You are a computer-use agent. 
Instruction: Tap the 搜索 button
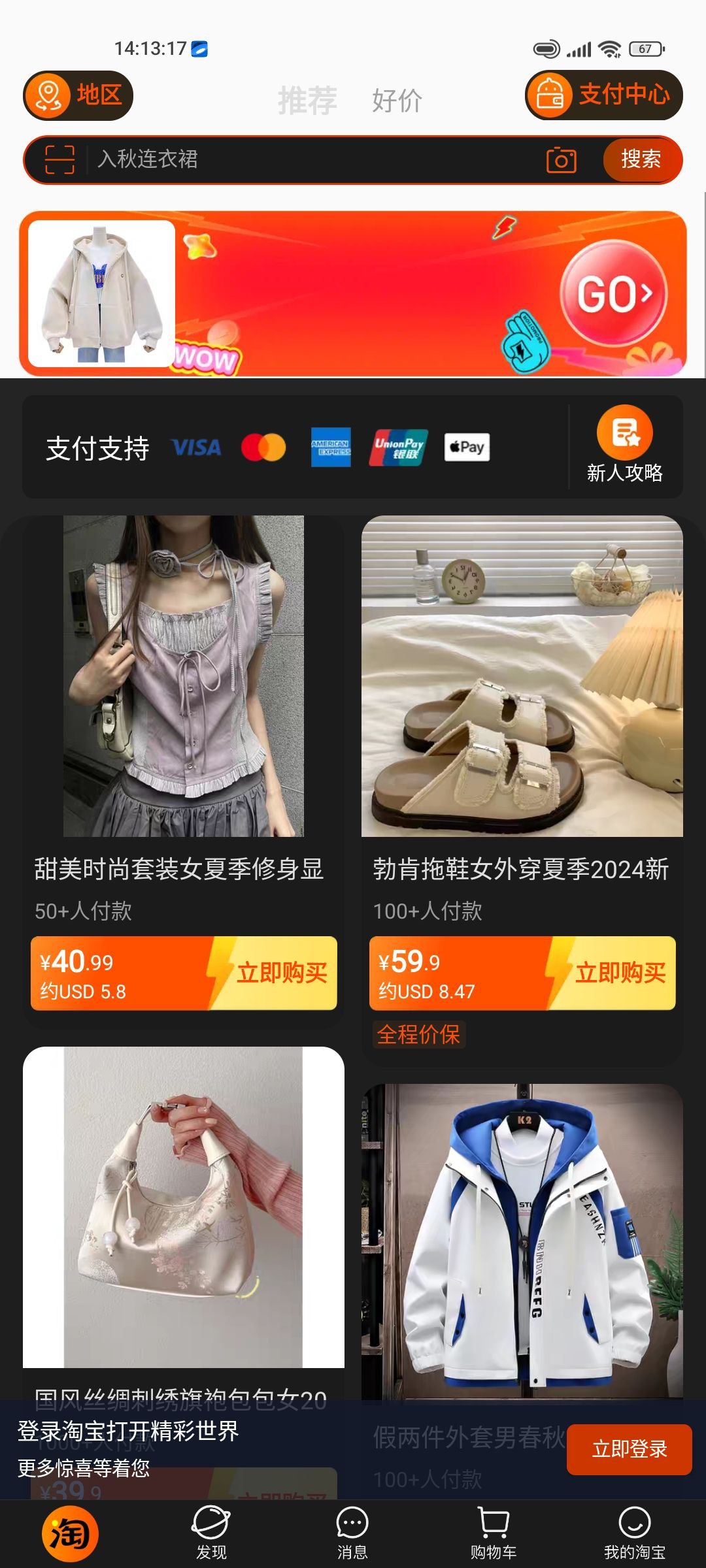tap(641, 159)
